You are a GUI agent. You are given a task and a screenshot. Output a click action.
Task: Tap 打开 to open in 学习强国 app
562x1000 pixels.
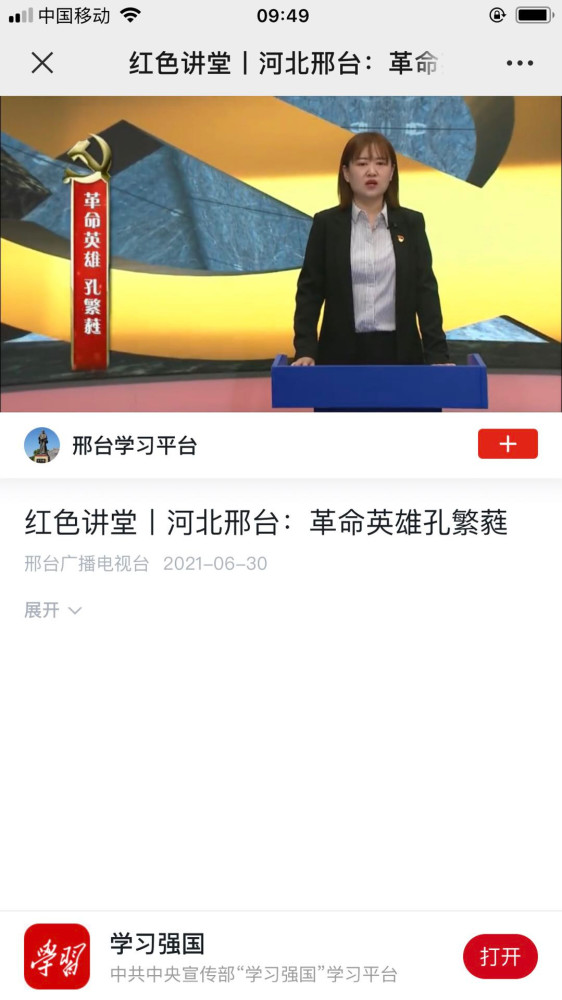501,956
